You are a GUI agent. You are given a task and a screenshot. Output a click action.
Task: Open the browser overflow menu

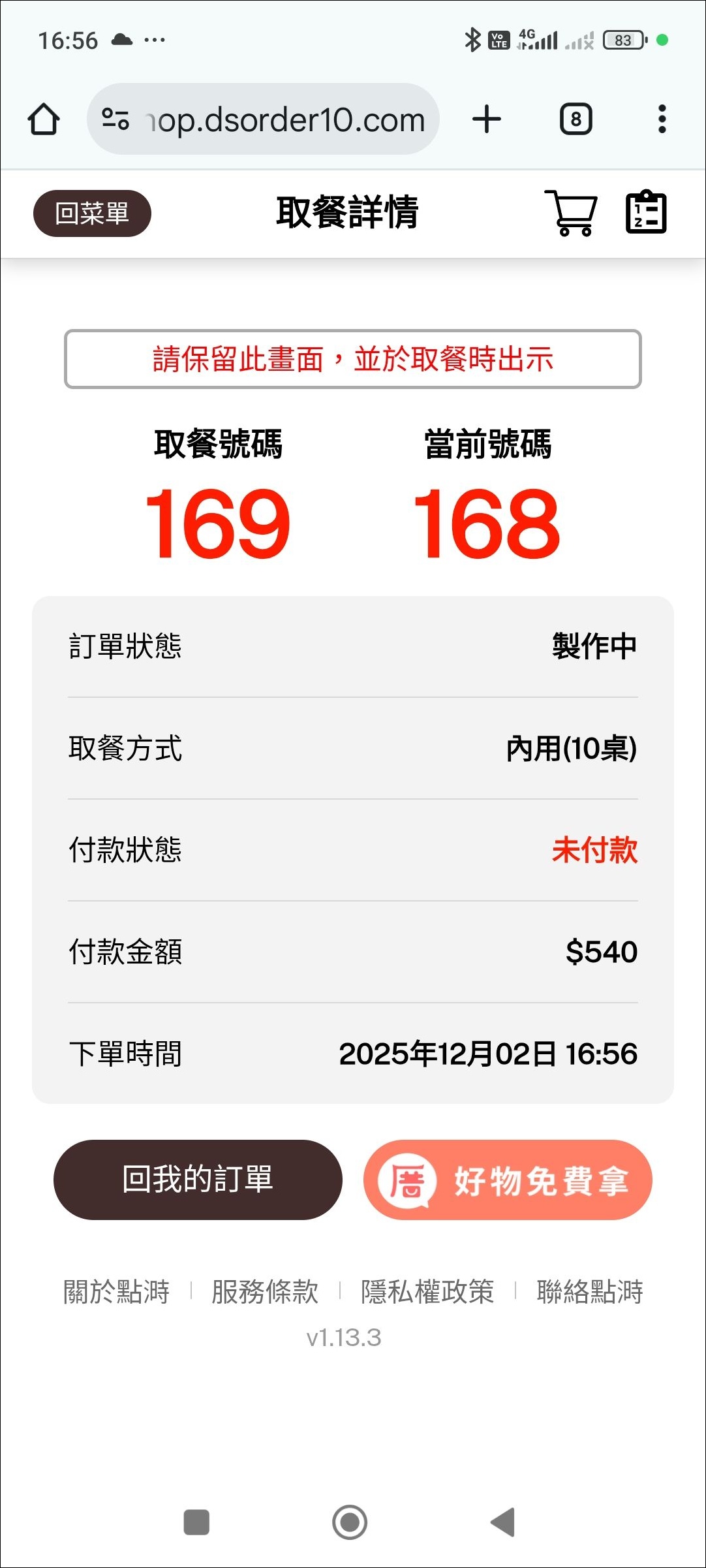click(x=662, y=119)
